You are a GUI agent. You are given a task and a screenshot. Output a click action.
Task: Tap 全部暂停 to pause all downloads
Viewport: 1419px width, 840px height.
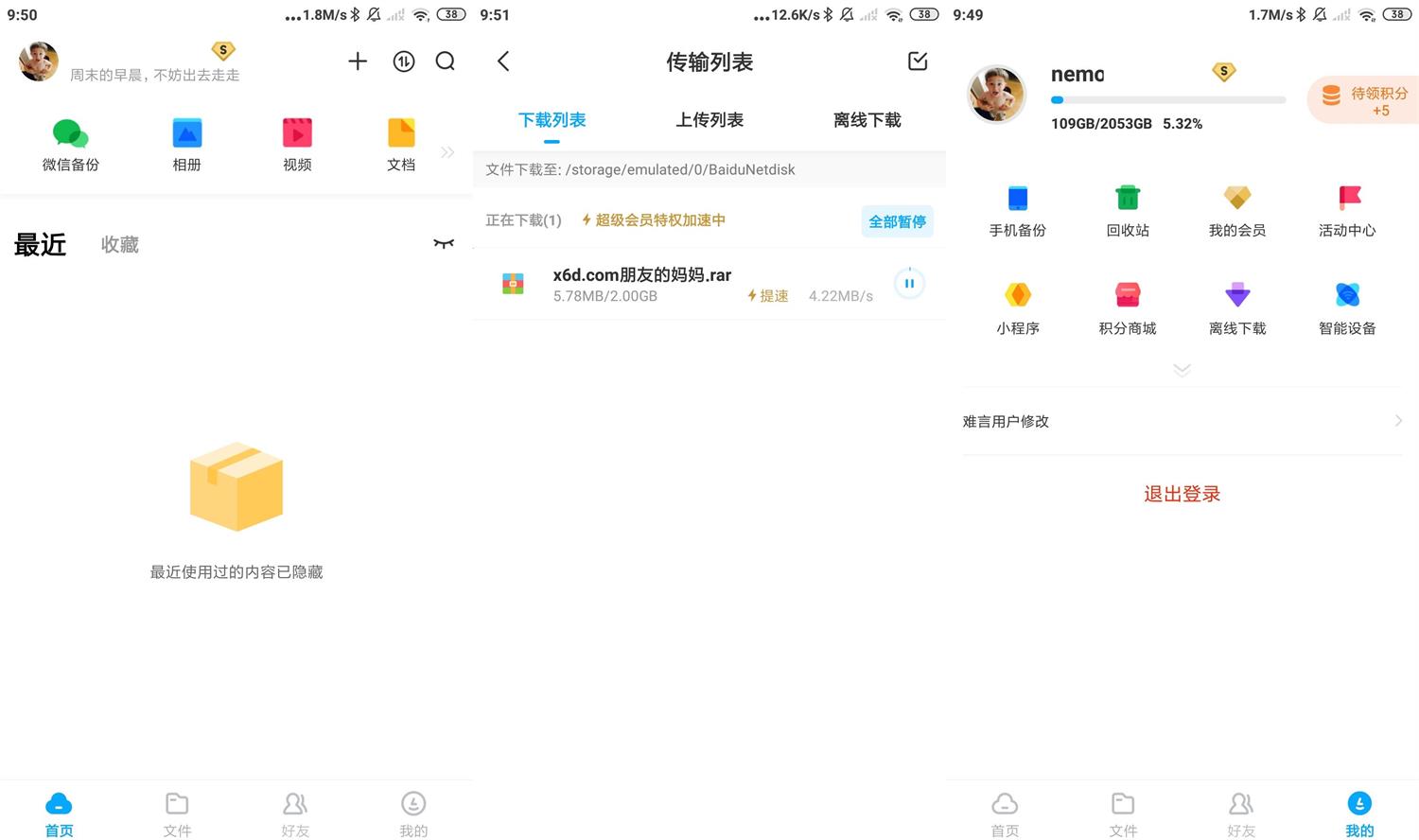click(897, 221)
